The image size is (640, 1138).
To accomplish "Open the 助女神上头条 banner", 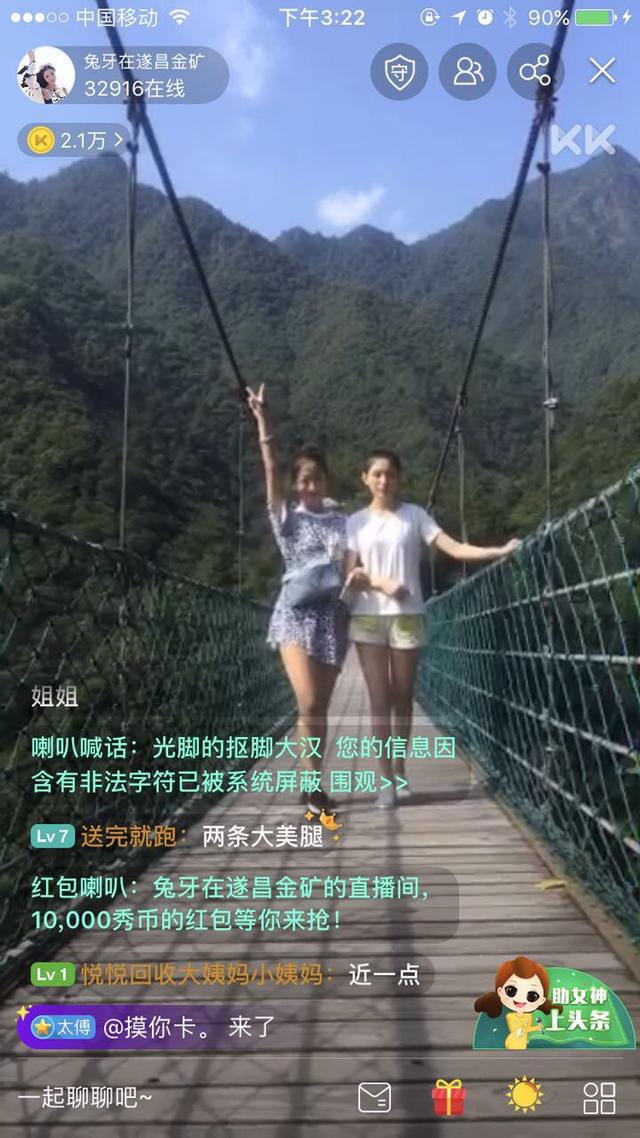I will (x=553, y=1003).
